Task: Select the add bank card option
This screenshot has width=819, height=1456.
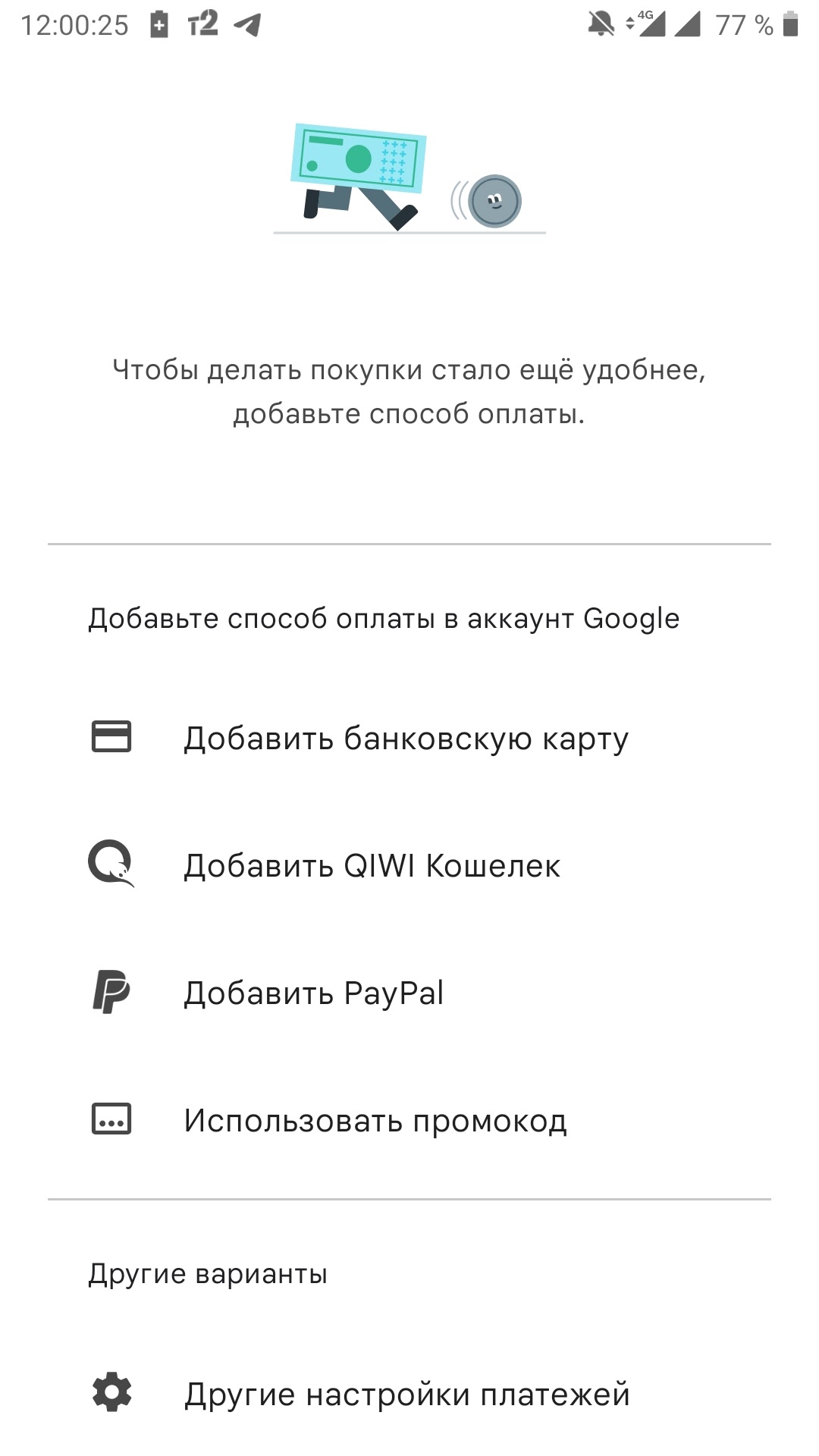Action: (x=406, y=738)
